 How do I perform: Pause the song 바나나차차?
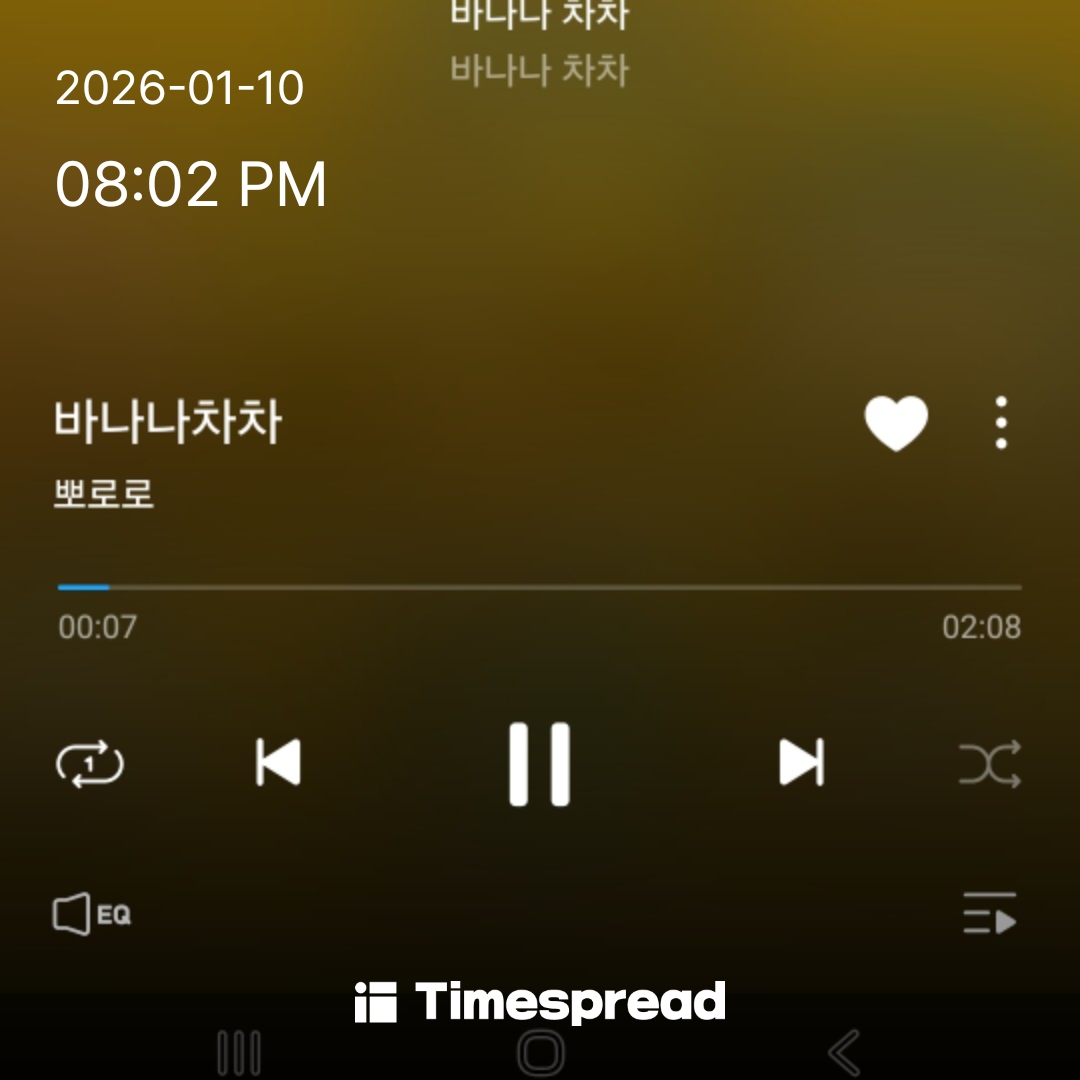[x=539, y=764]
